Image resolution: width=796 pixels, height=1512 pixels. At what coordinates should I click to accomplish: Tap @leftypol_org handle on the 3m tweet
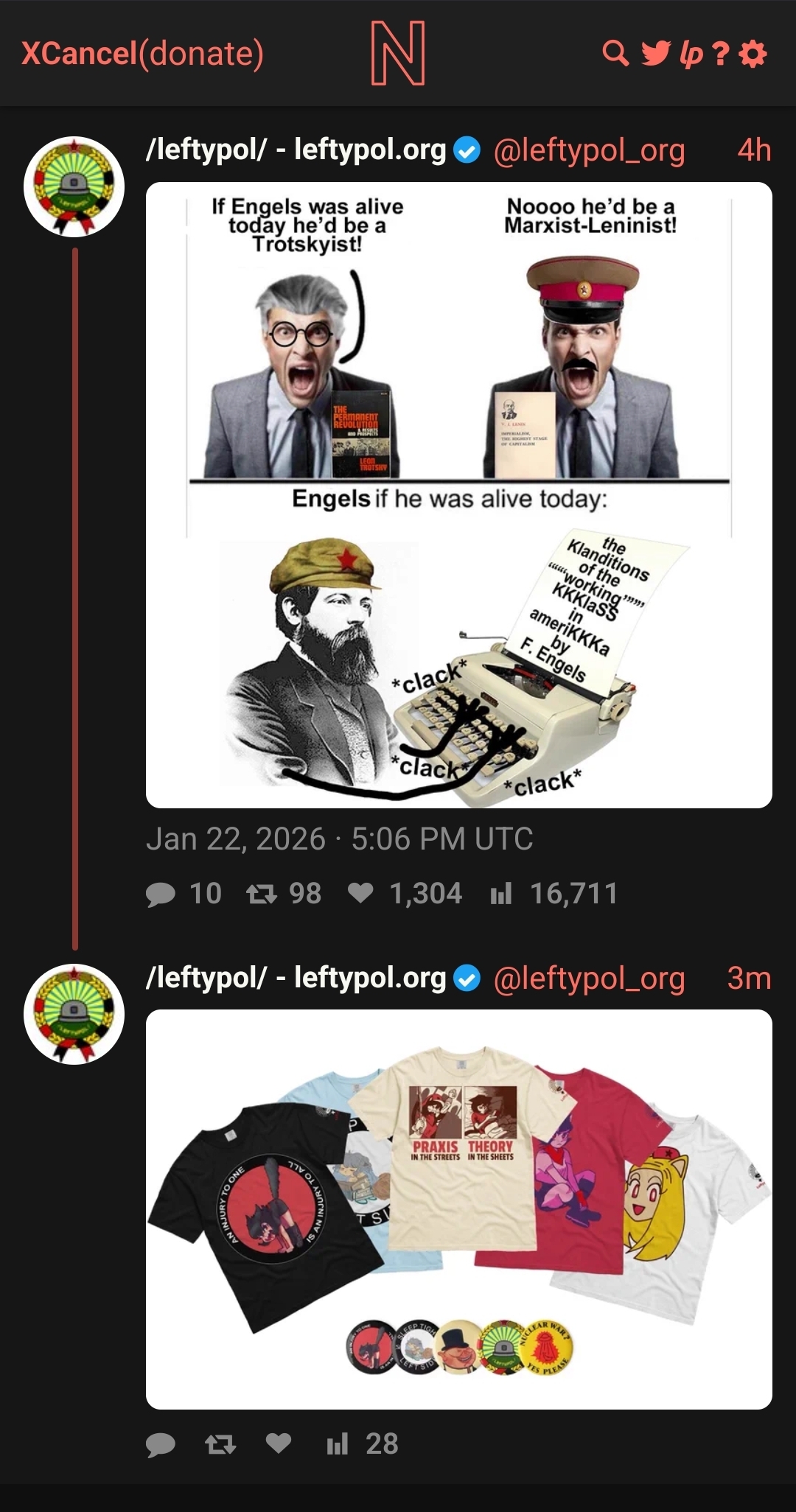point(589,978)
